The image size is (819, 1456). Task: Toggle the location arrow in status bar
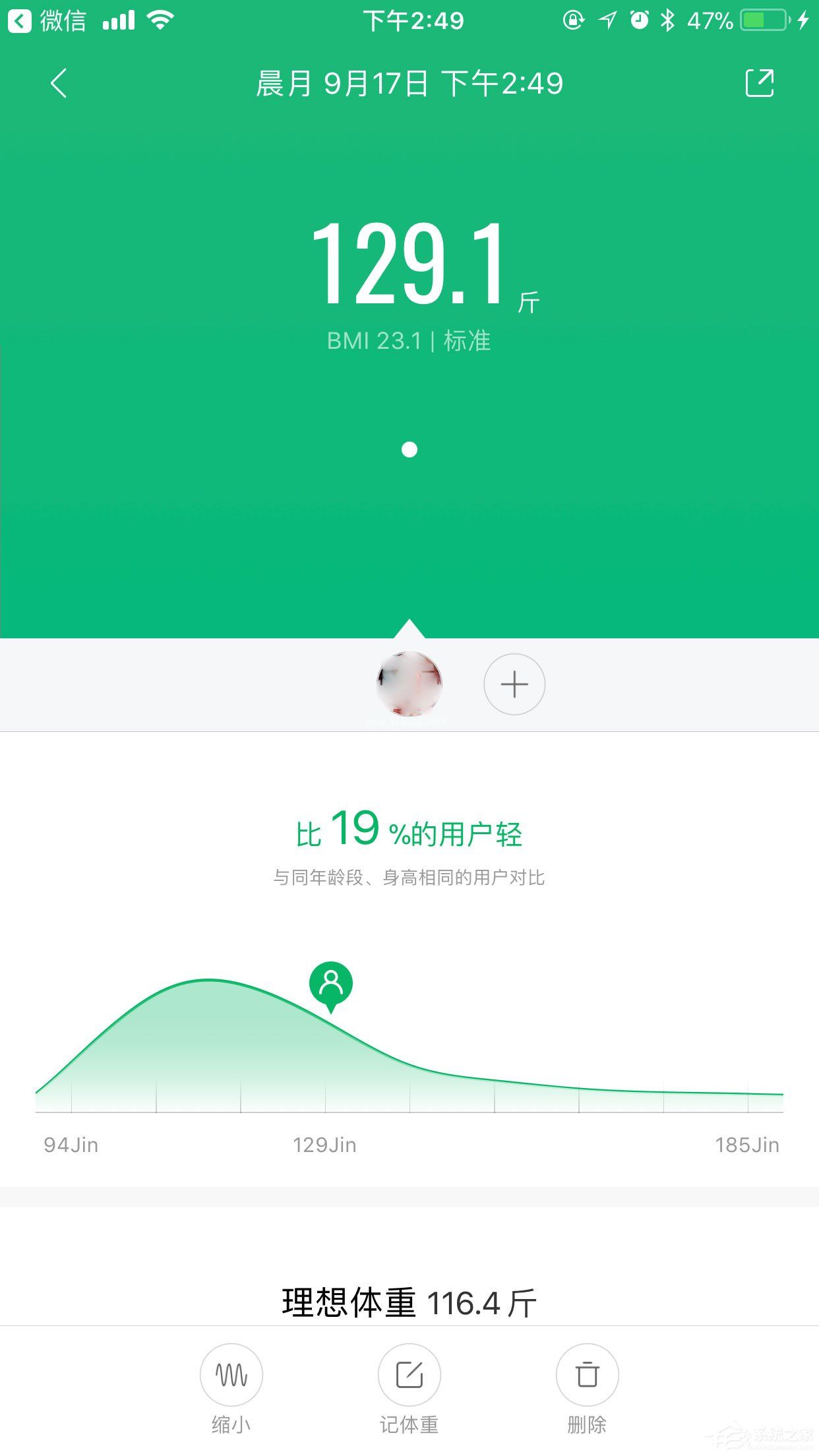(x=608, y=20)
